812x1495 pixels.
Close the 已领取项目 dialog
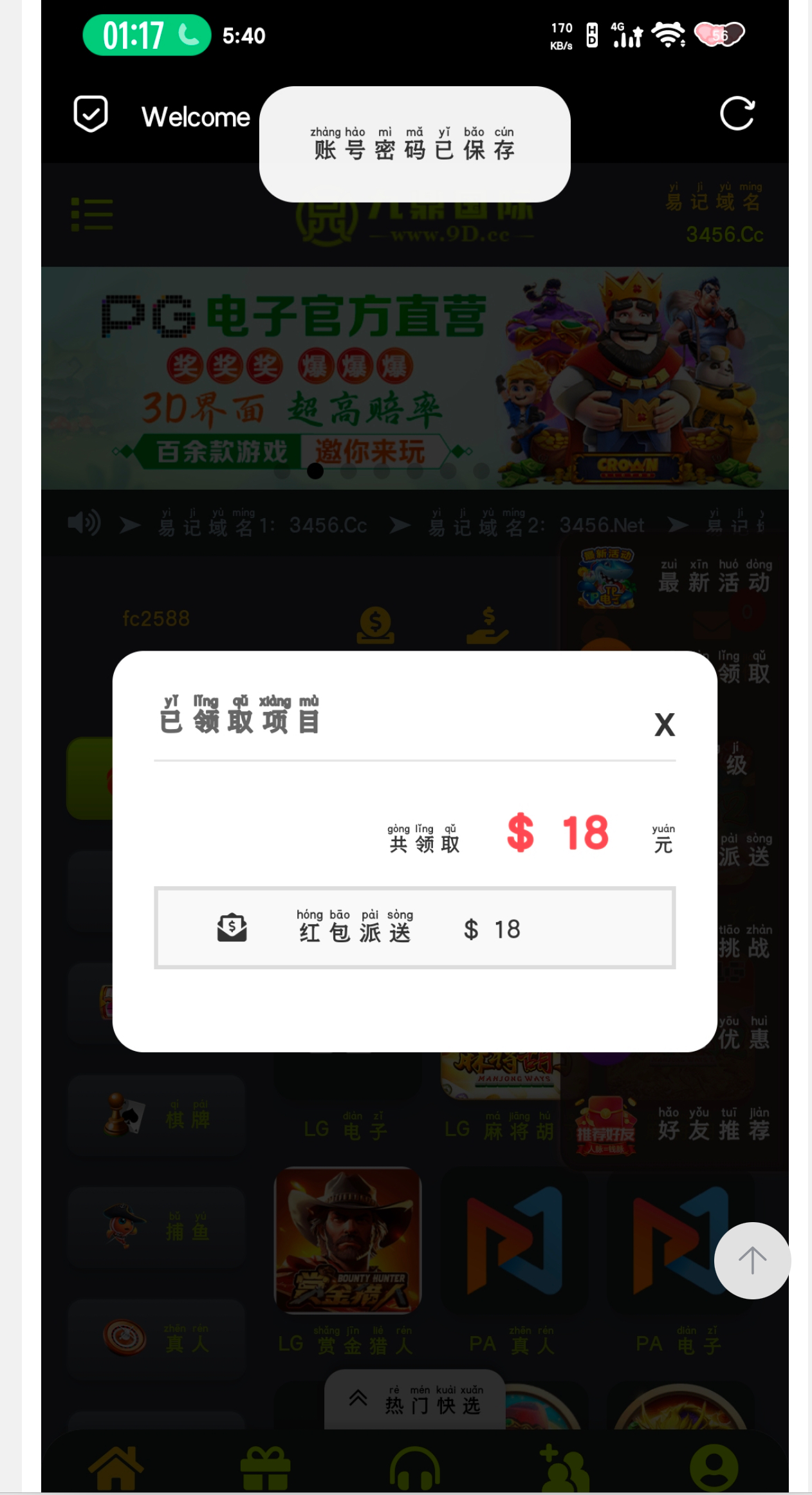[x=664, y=725]
